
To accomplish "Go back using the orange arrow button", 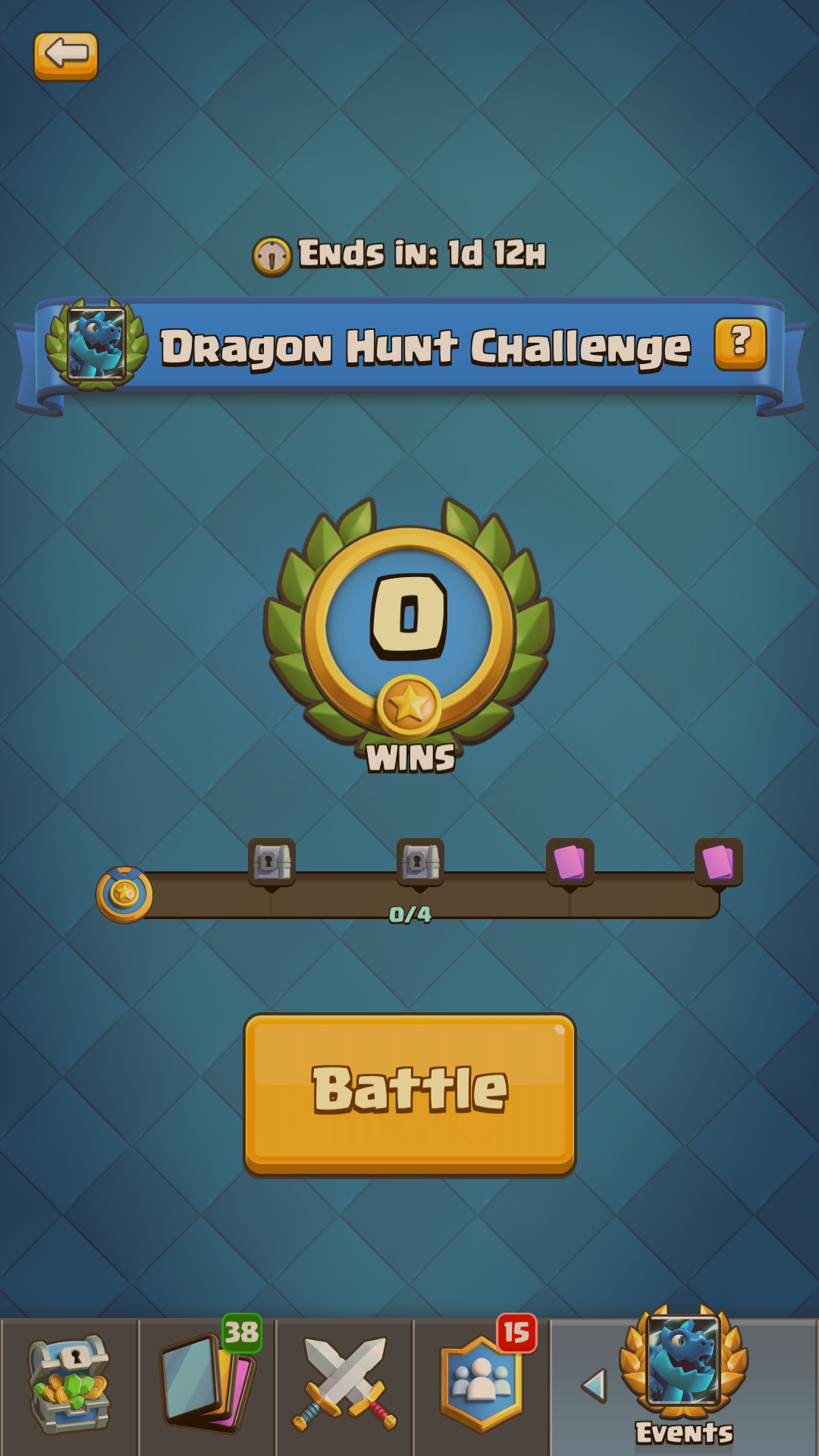I will pos(66,55).
